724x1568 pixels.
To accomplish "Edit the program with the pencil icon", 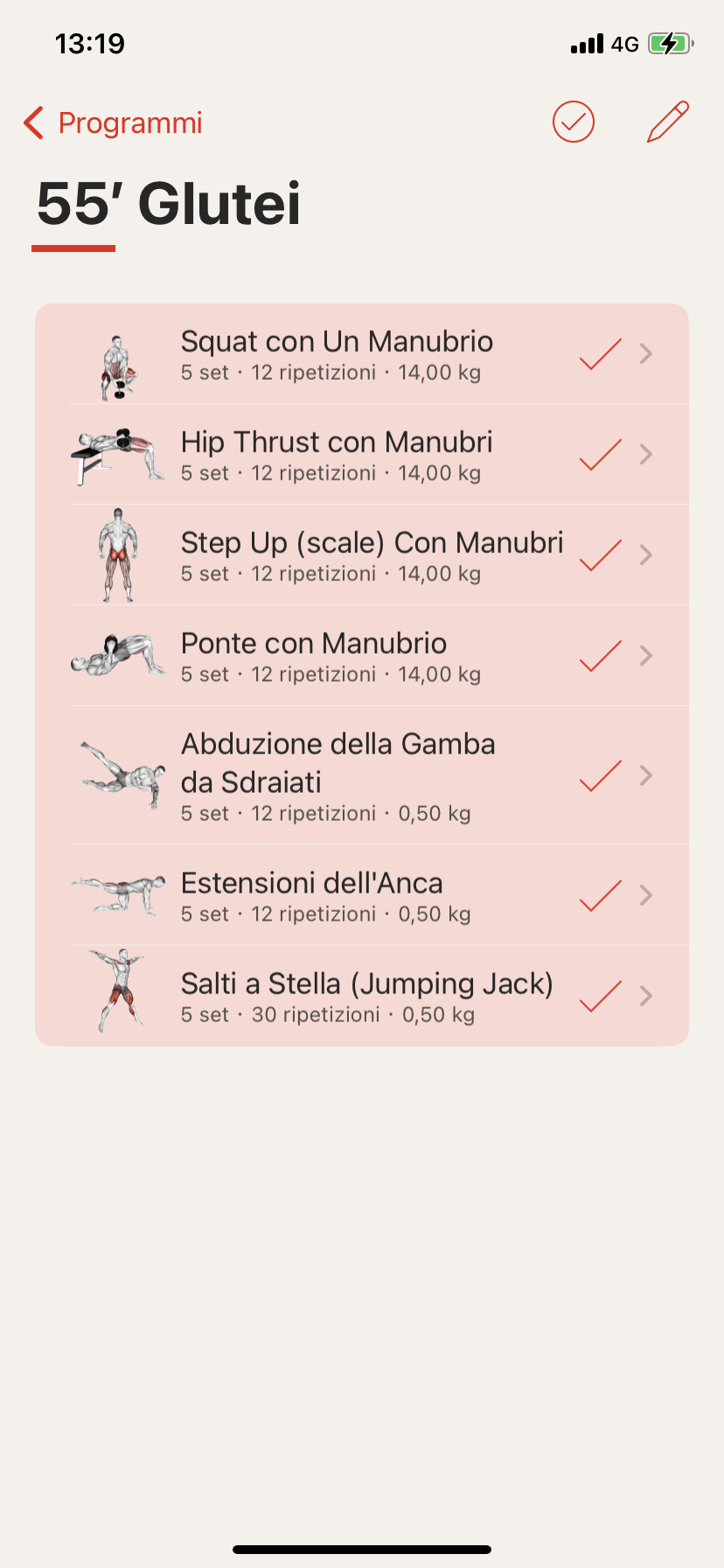I will tap(668, 122).
